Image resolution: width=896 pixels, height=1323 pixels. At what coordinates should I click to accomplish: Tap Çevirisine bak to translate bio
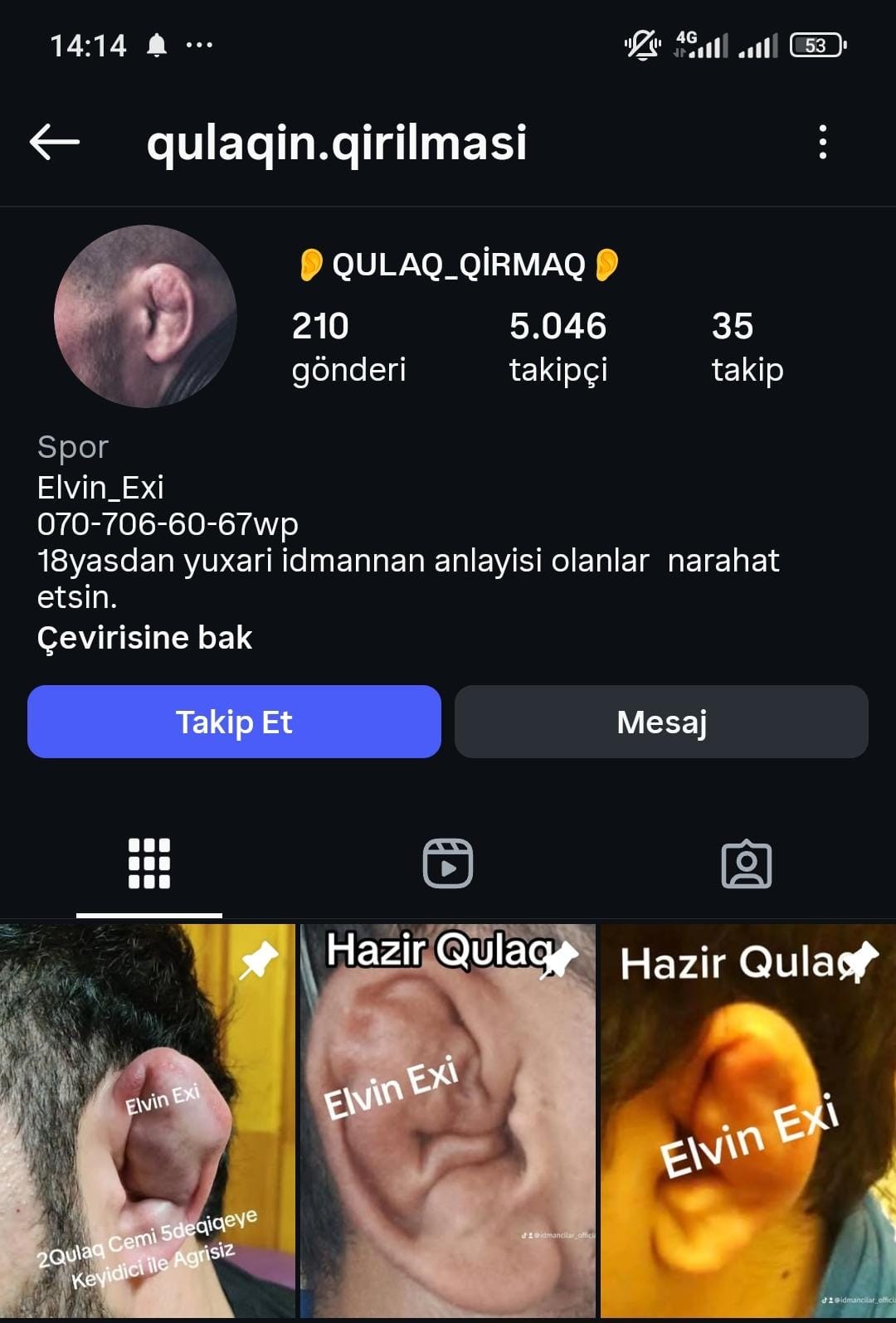[144, 638]
